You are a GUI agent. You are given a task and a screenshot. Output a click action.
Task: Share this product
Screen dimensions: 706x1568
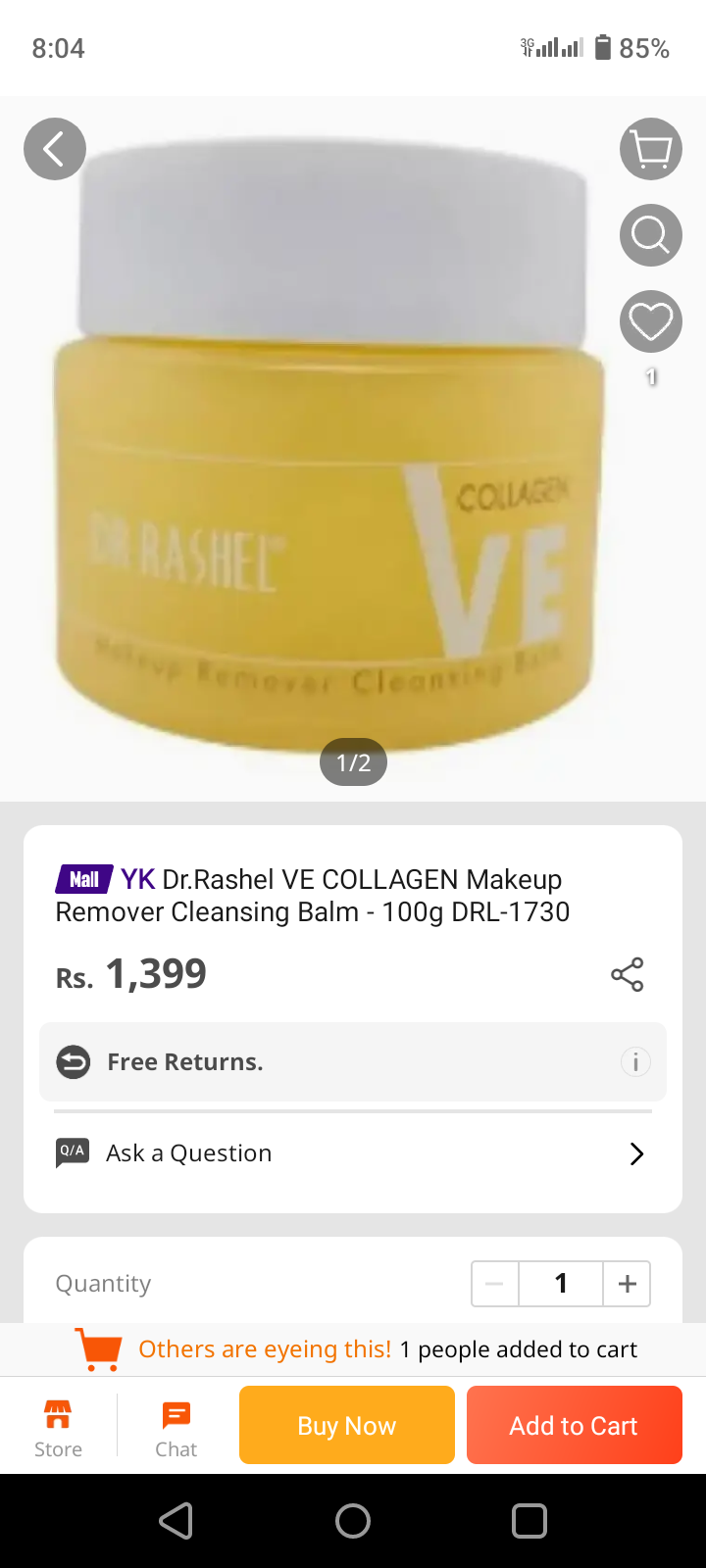coord(628,974)
